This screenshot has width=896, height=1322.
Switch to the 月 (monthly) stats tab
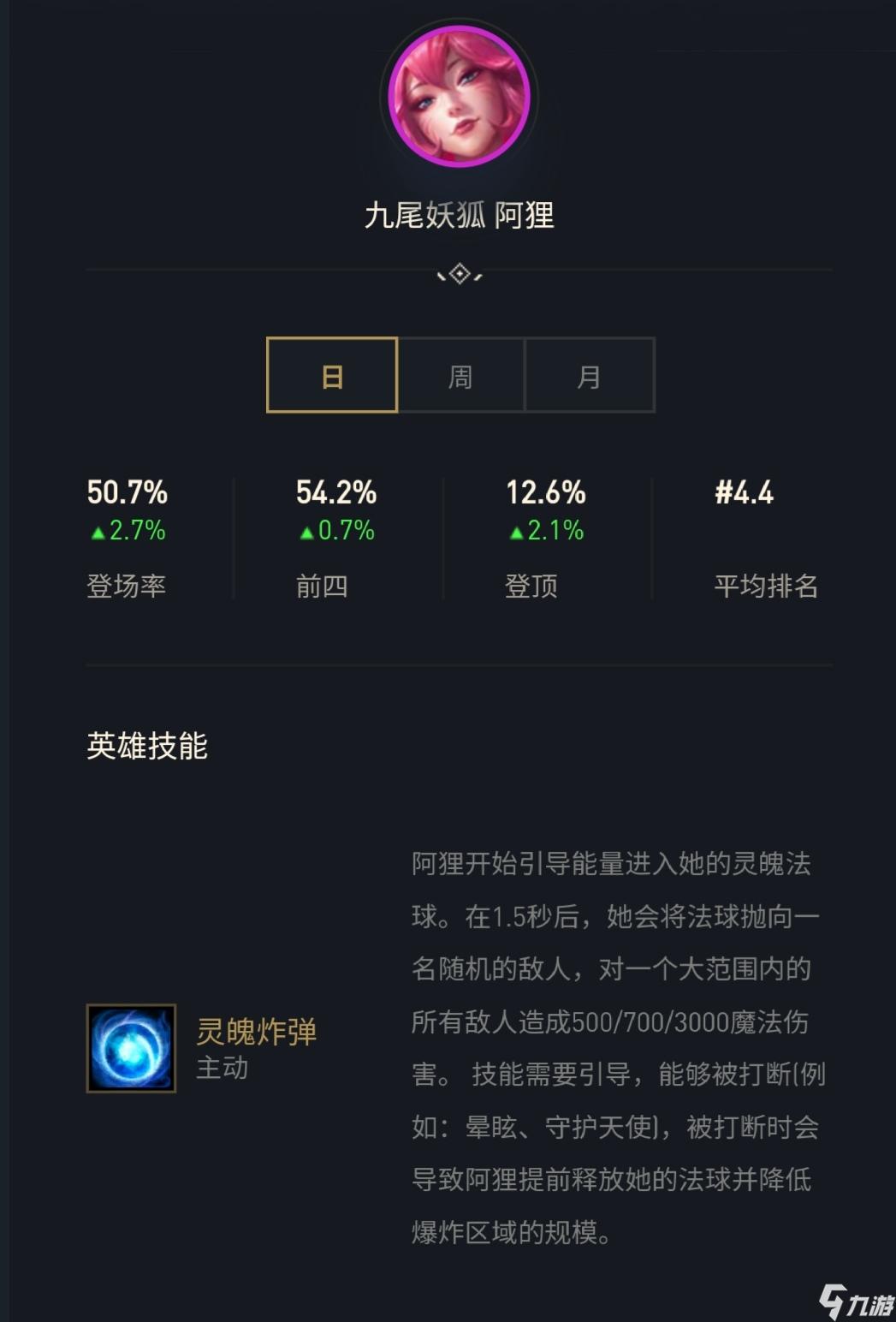[589, 375]
